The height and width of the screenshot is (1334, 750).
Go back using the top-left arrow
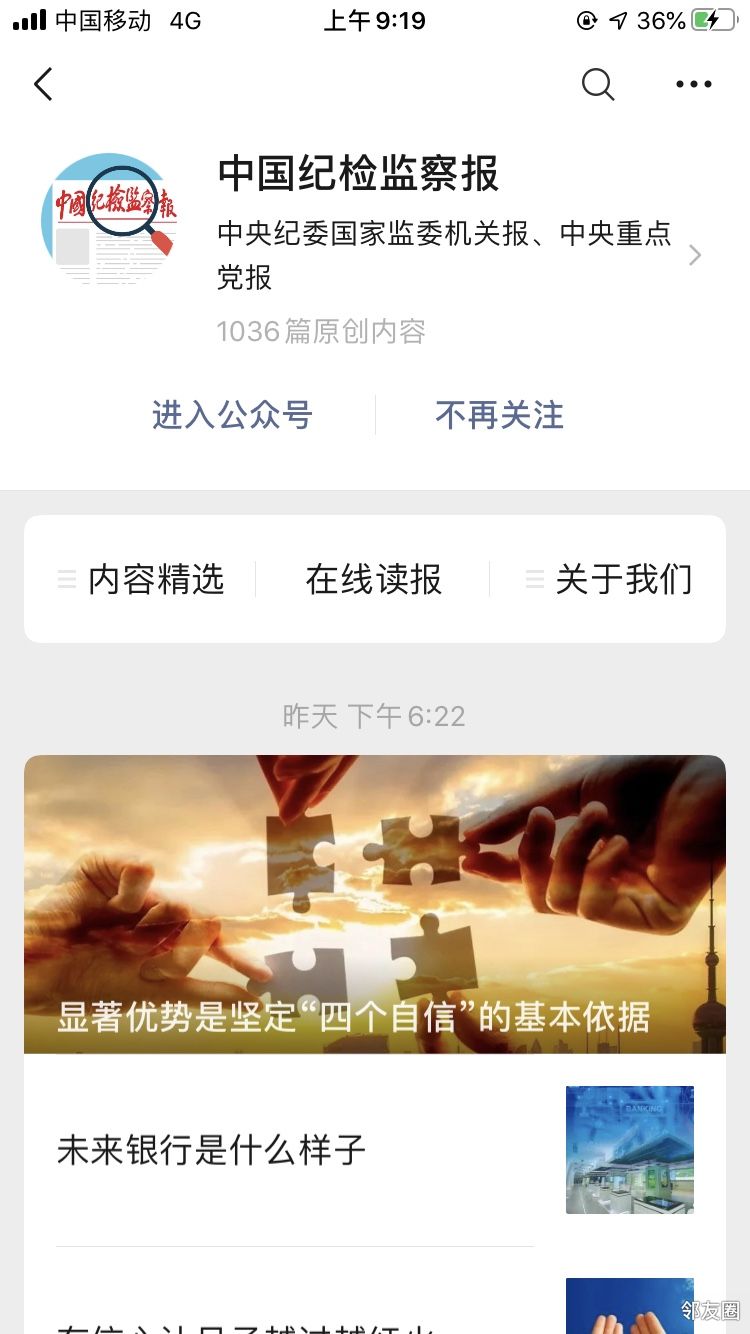(x=43, y=85)
